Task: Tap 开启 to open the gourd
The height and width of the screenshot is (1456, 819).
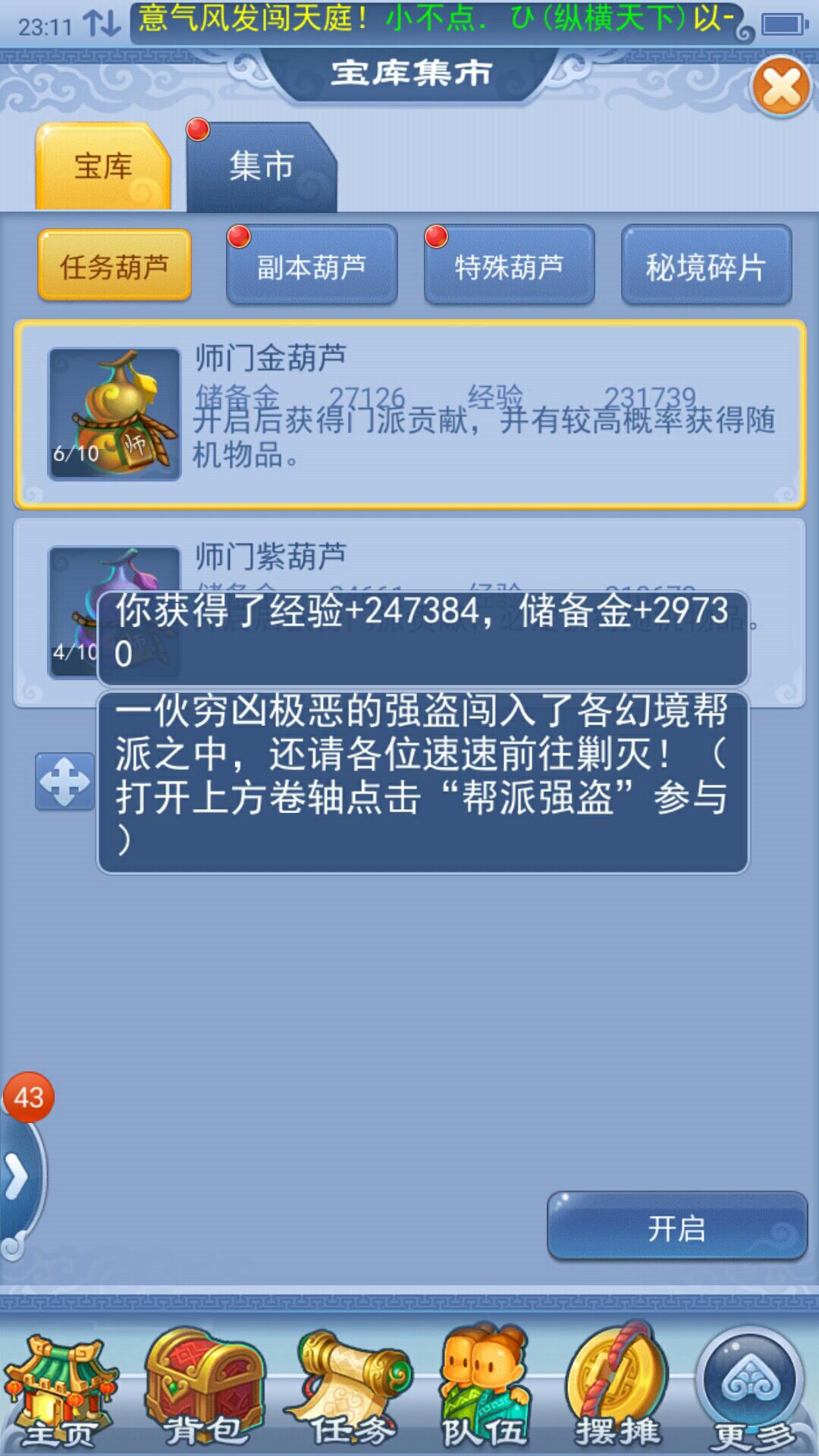Action: tap(676, 1228)
